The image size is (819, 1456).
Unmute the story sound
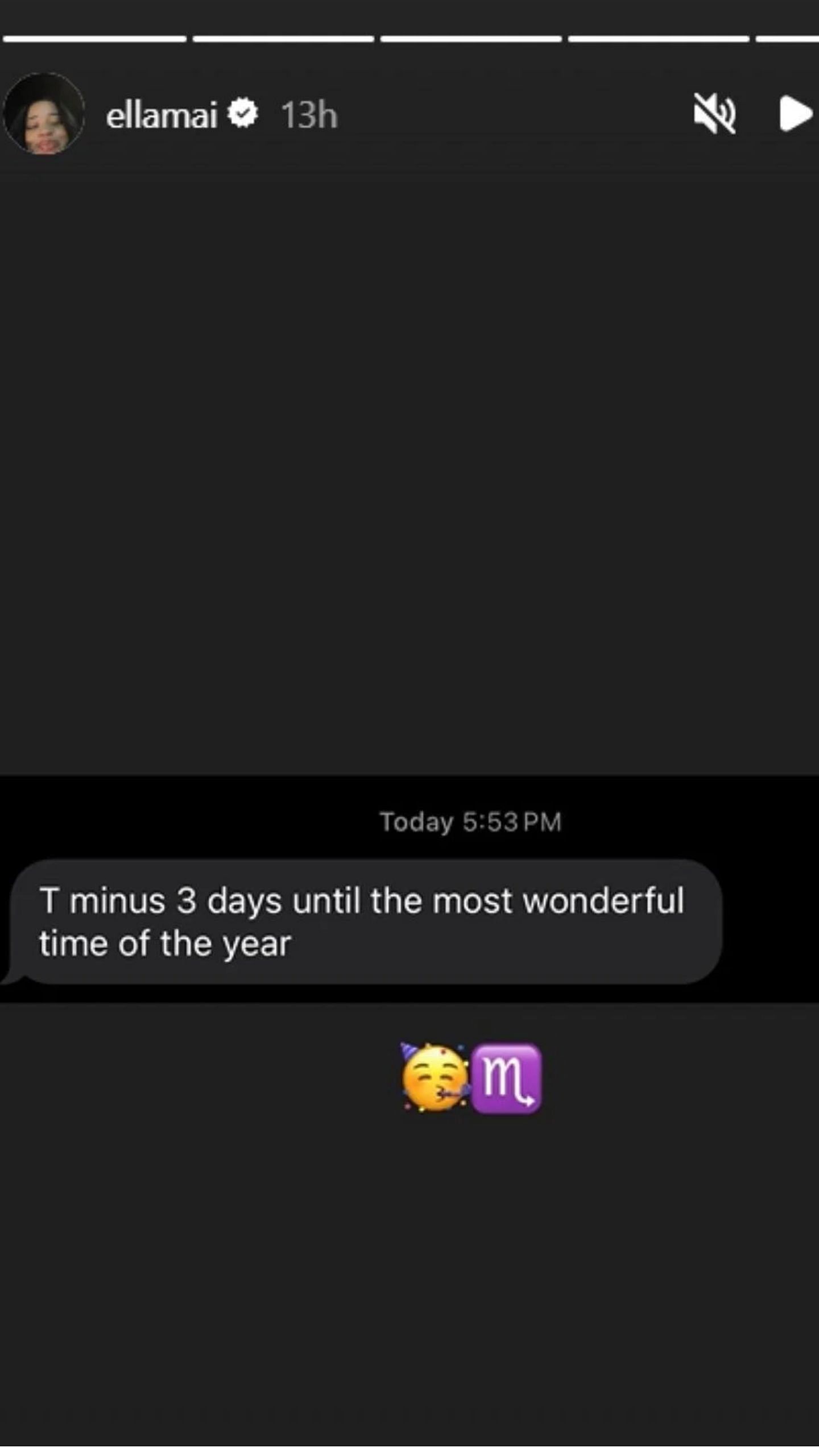click(714, 114)
